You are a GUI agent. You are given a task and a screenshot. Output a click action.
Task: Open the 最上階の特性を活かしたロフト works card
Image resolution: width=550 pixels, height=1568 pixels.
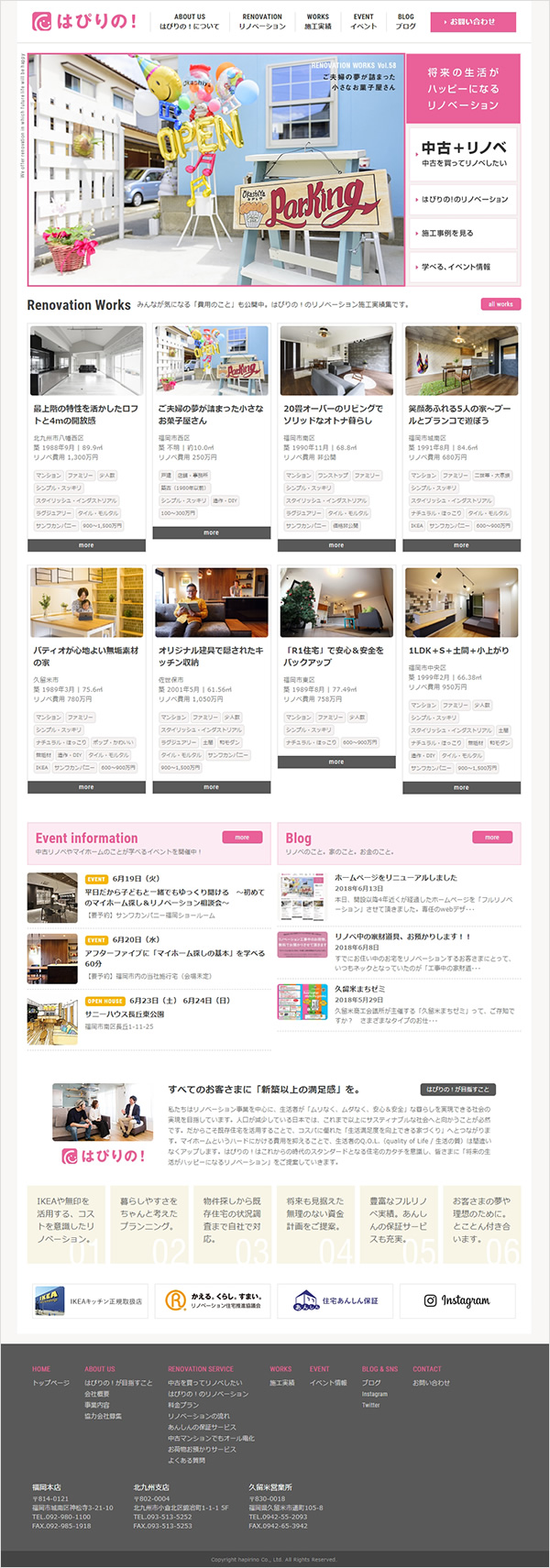coord(86,414)
